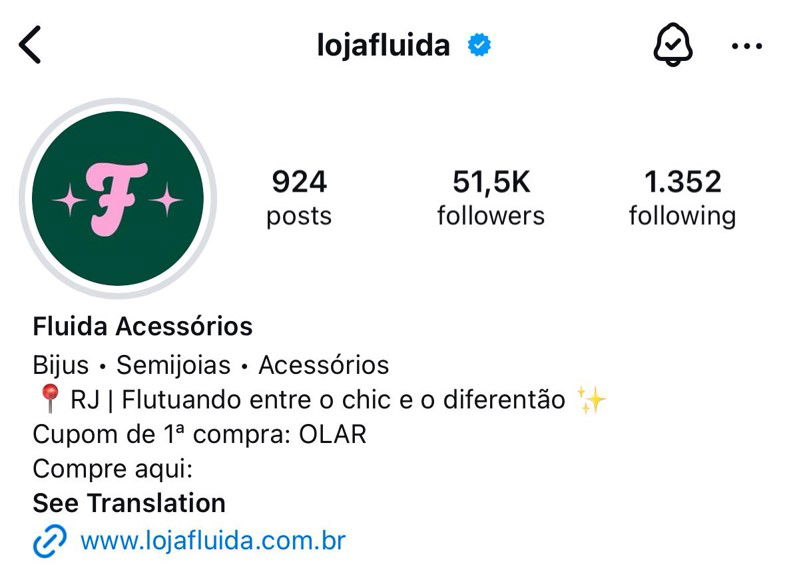
Task: Go back using the back arrow
Action: pos(31,45)
